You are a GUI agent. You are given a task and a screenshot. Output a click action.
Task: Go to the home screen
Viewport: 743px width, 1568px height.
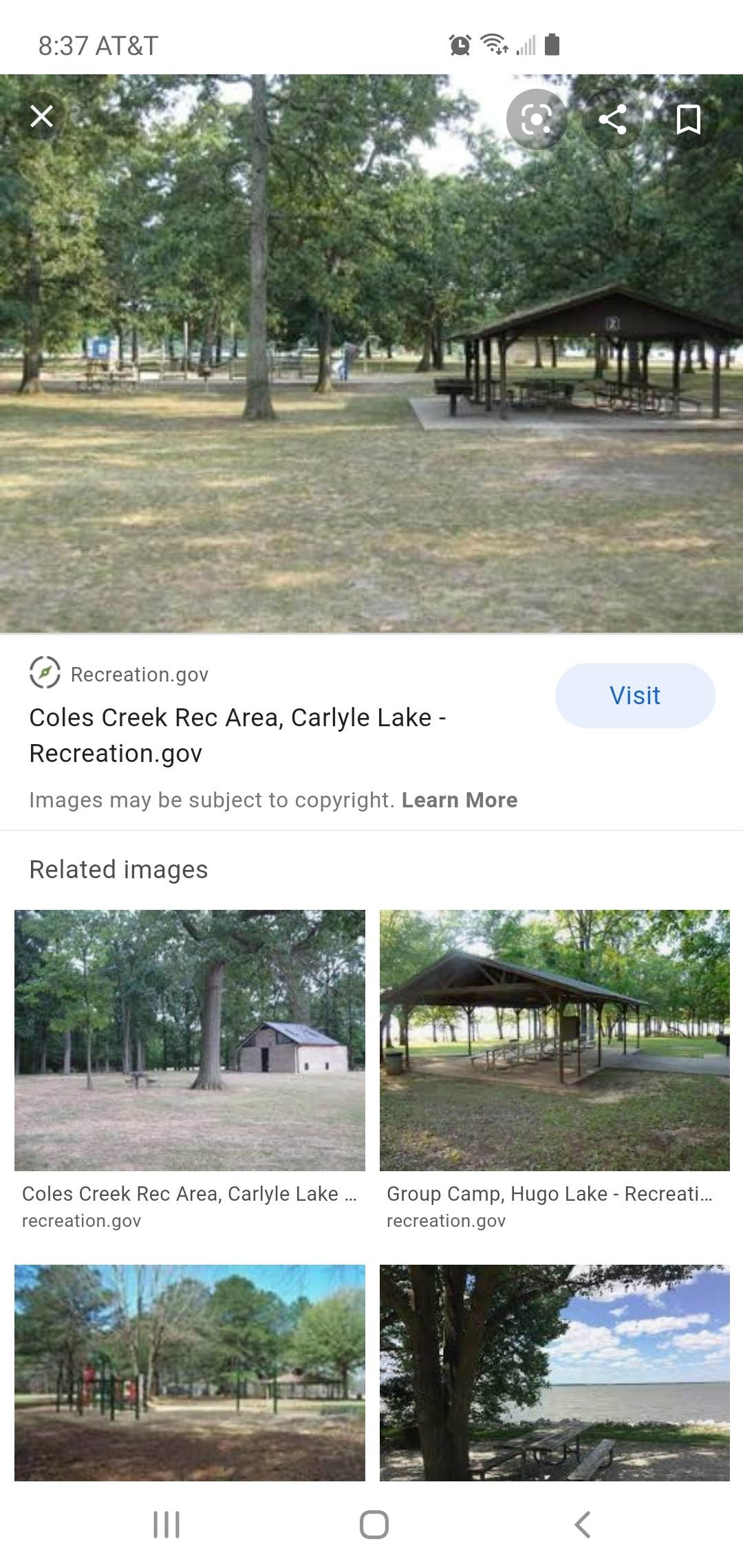click(374, 1525)
